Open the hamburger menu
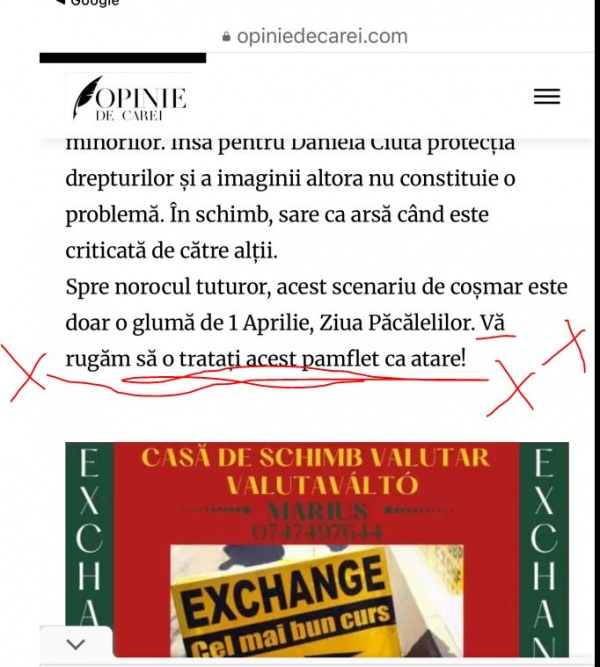This screenshot has height=667, width=600. coord(546,97)
